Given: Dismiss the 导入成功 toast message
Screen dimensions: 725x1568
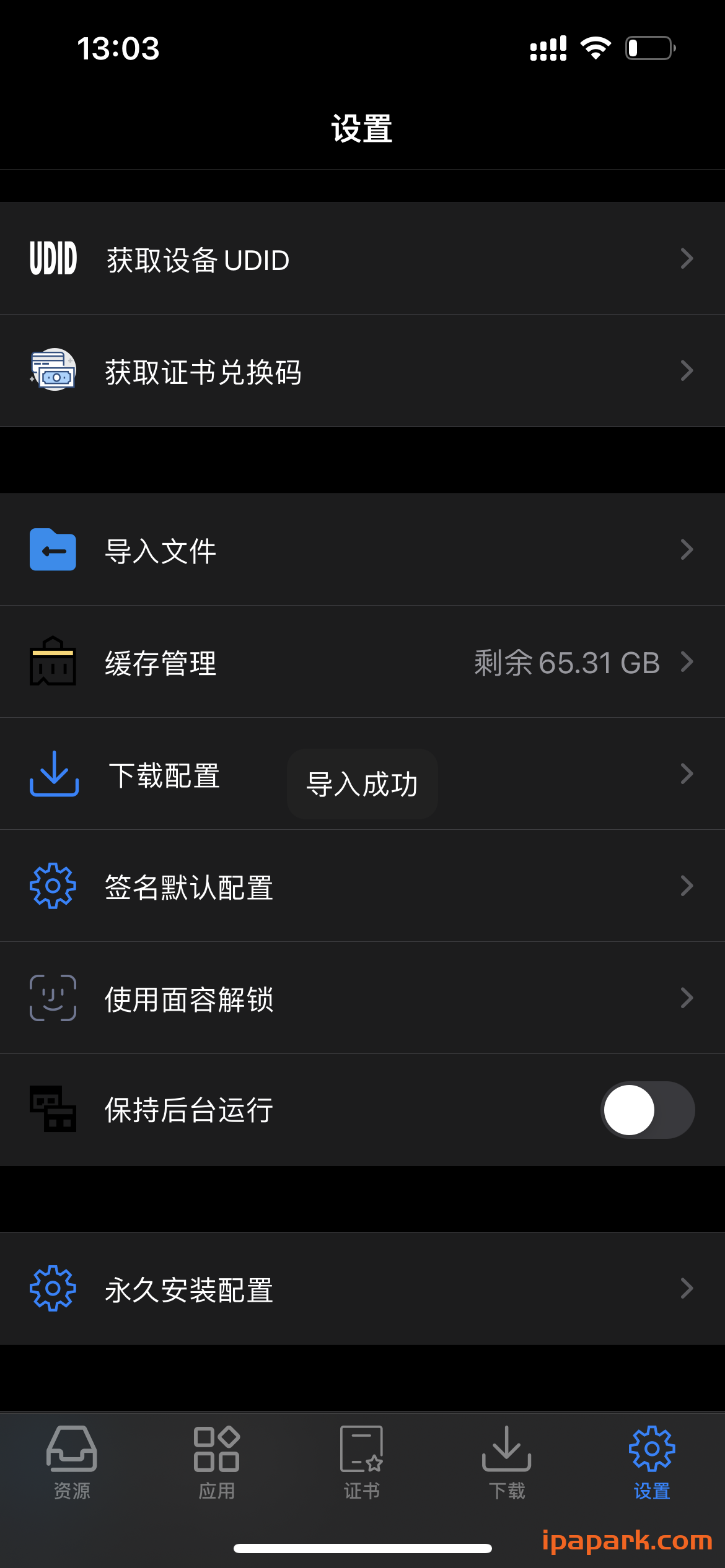Looking at the screenshot, I should 362,782.
